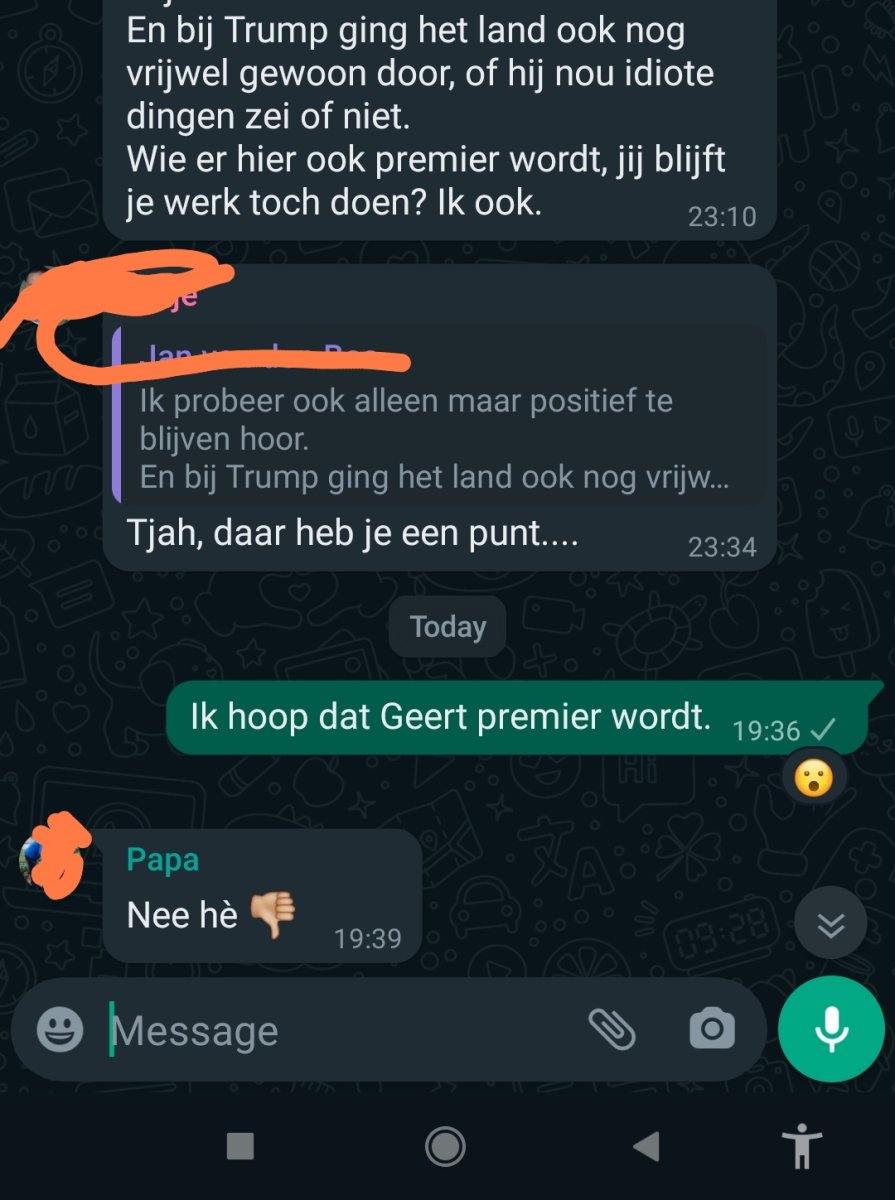Screen dimensions: 895x1200
Task: Go to home screen via the circle button
Action: coord(445,1146)
